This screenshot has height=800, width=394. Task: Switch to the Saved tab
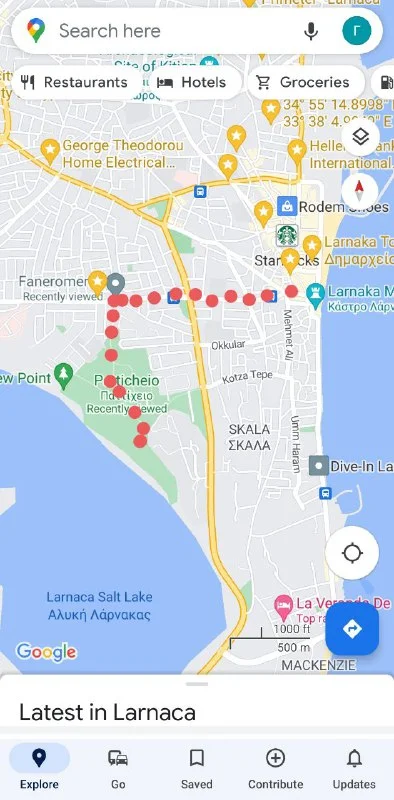(196, 769)
